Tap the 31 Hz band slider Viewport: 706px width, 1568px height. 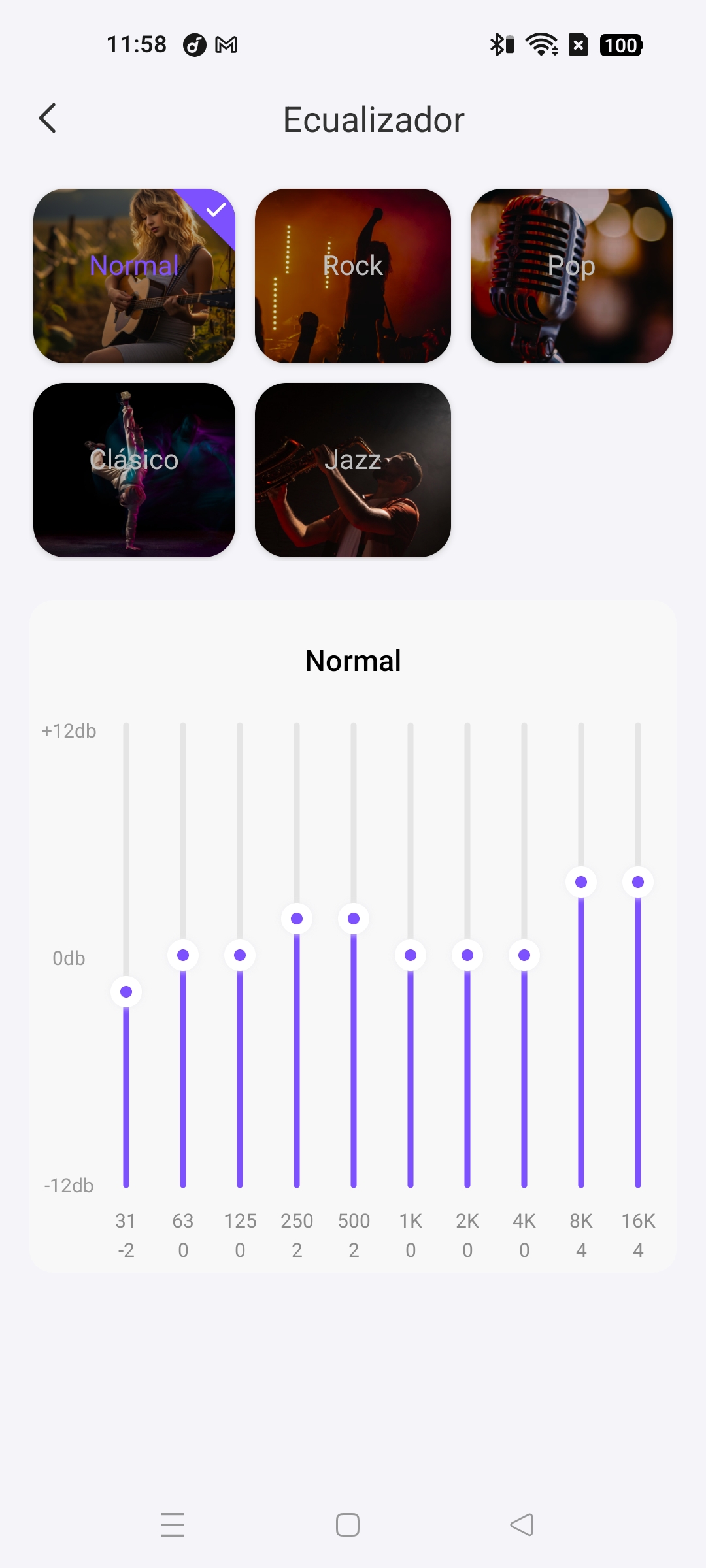tap(126, 992)
